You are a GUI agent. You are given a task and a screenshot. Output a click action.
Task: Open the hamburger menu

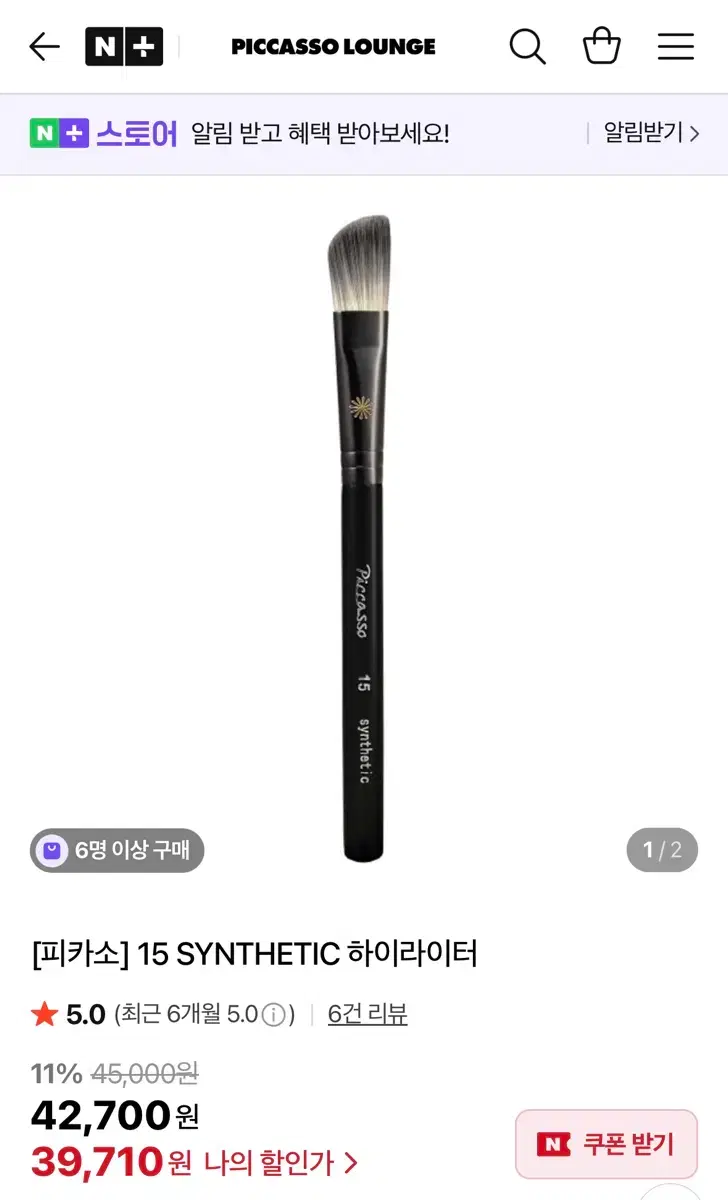point(676,47)
